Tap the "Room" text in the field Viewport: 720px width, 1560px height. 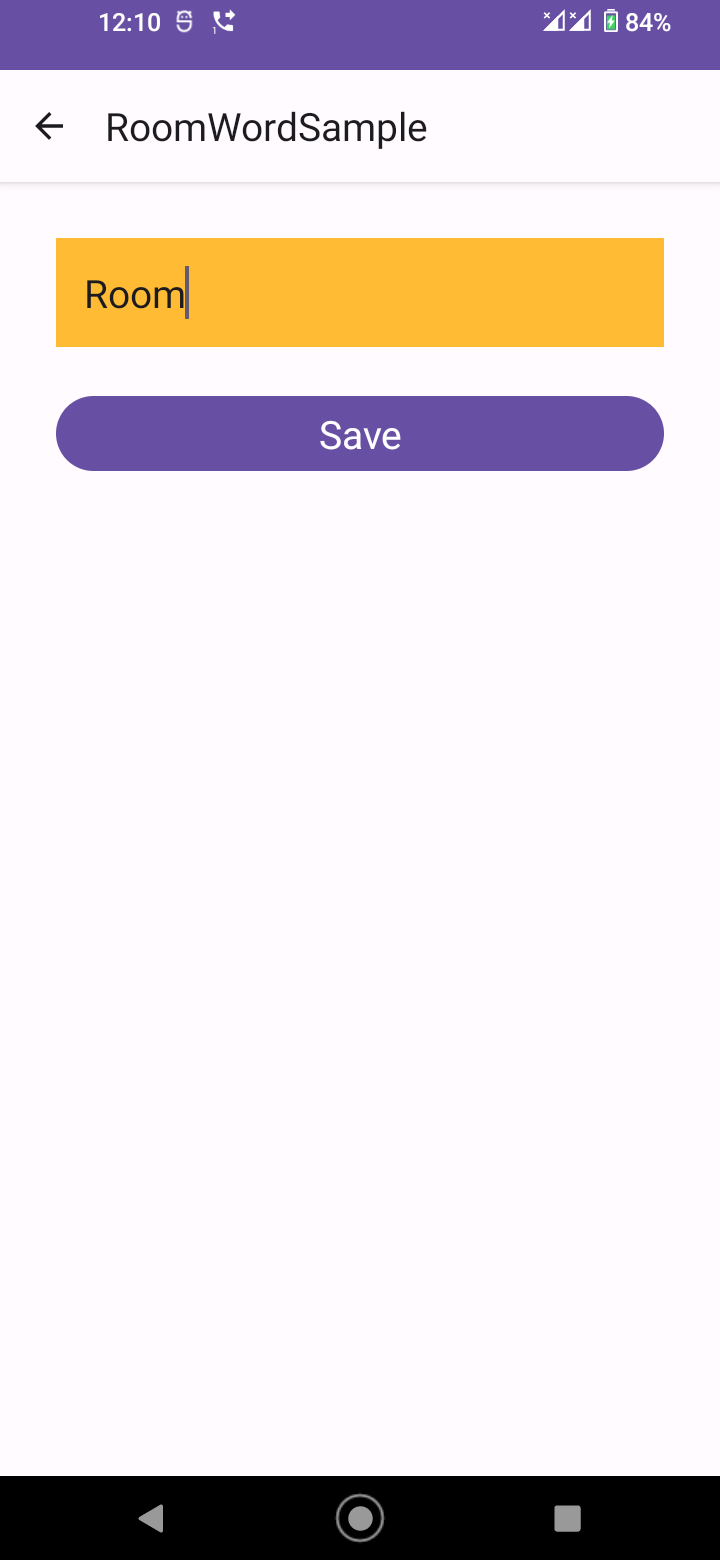[x=133, y=292]
